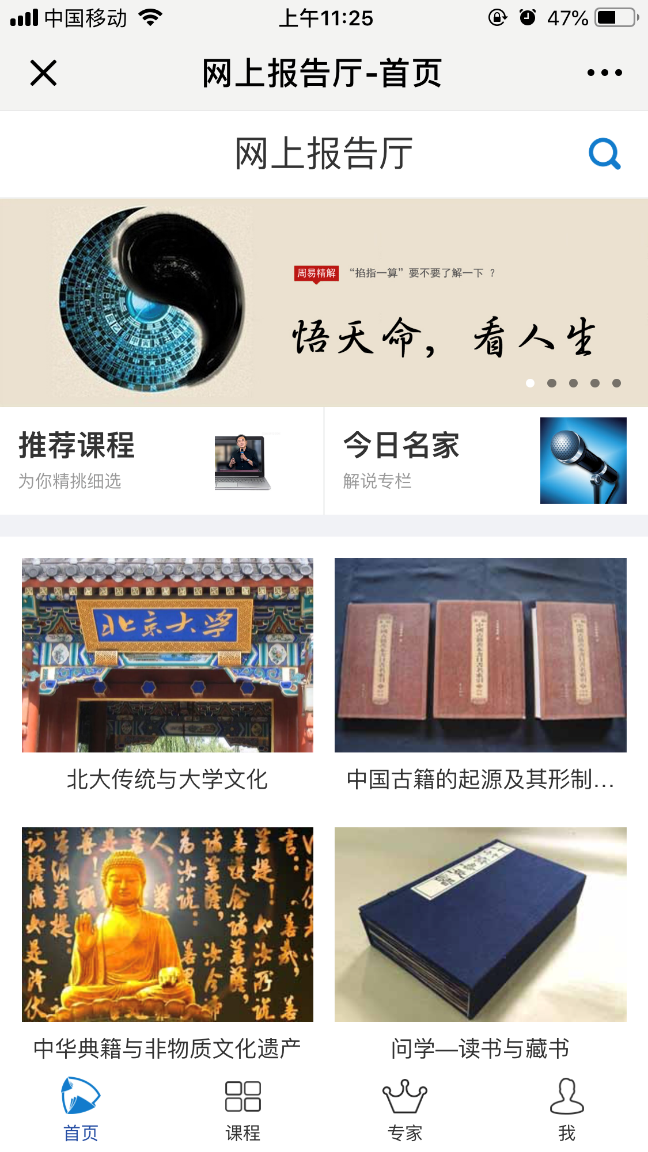The image size is (648, 1152).
Task: Open the 我 profile tab
Action: click(x=567, y=1109)
